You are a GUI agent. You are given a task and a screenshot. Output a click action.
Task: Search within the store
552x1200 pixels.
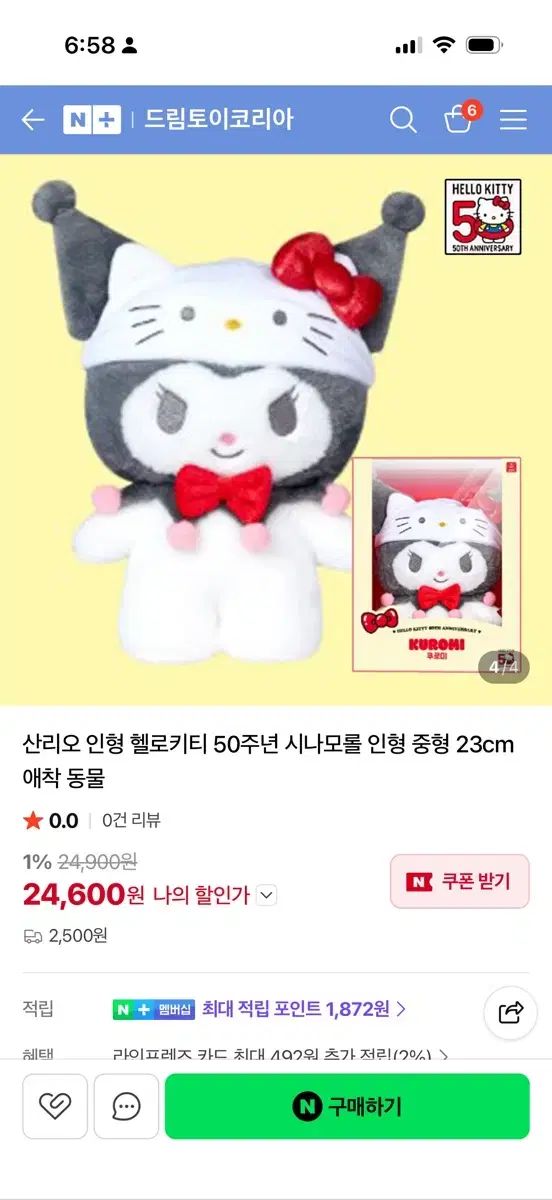pyautogui.click(x=403, y=120)
